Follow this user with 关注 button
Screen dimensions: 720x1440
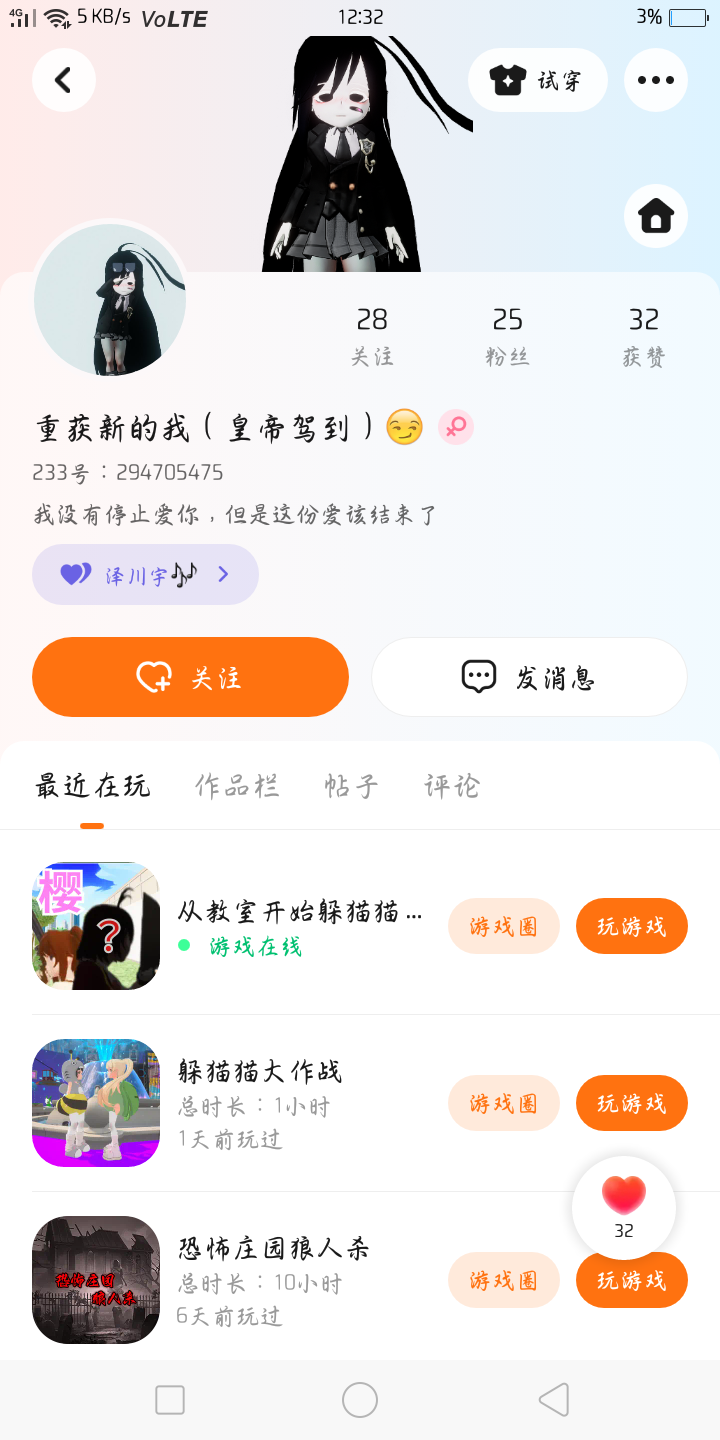[x=190, y=677]
